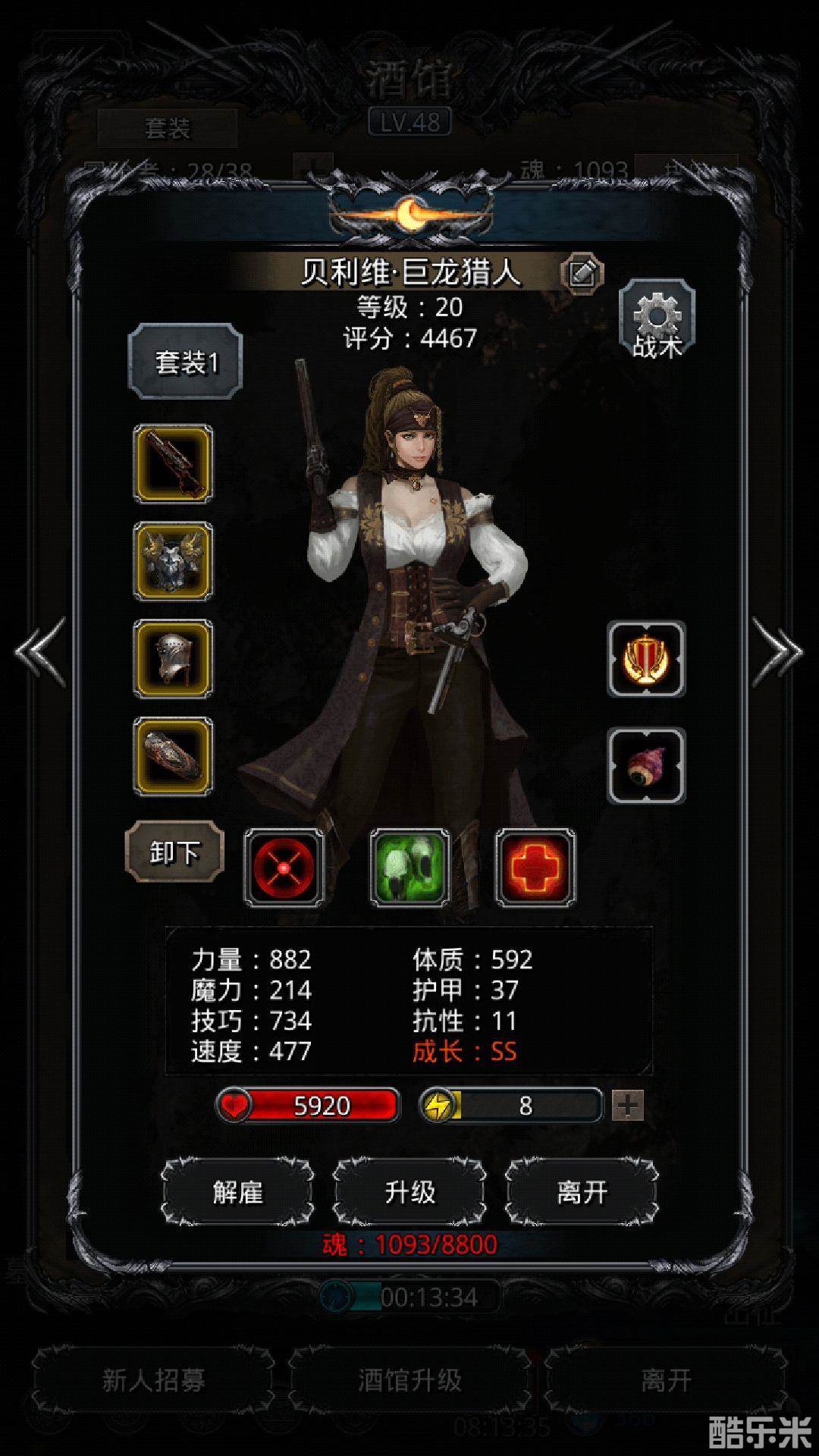
Task: Tap 升级 to level up hero
Action: pyautogui.click(x=409, y=1192)
